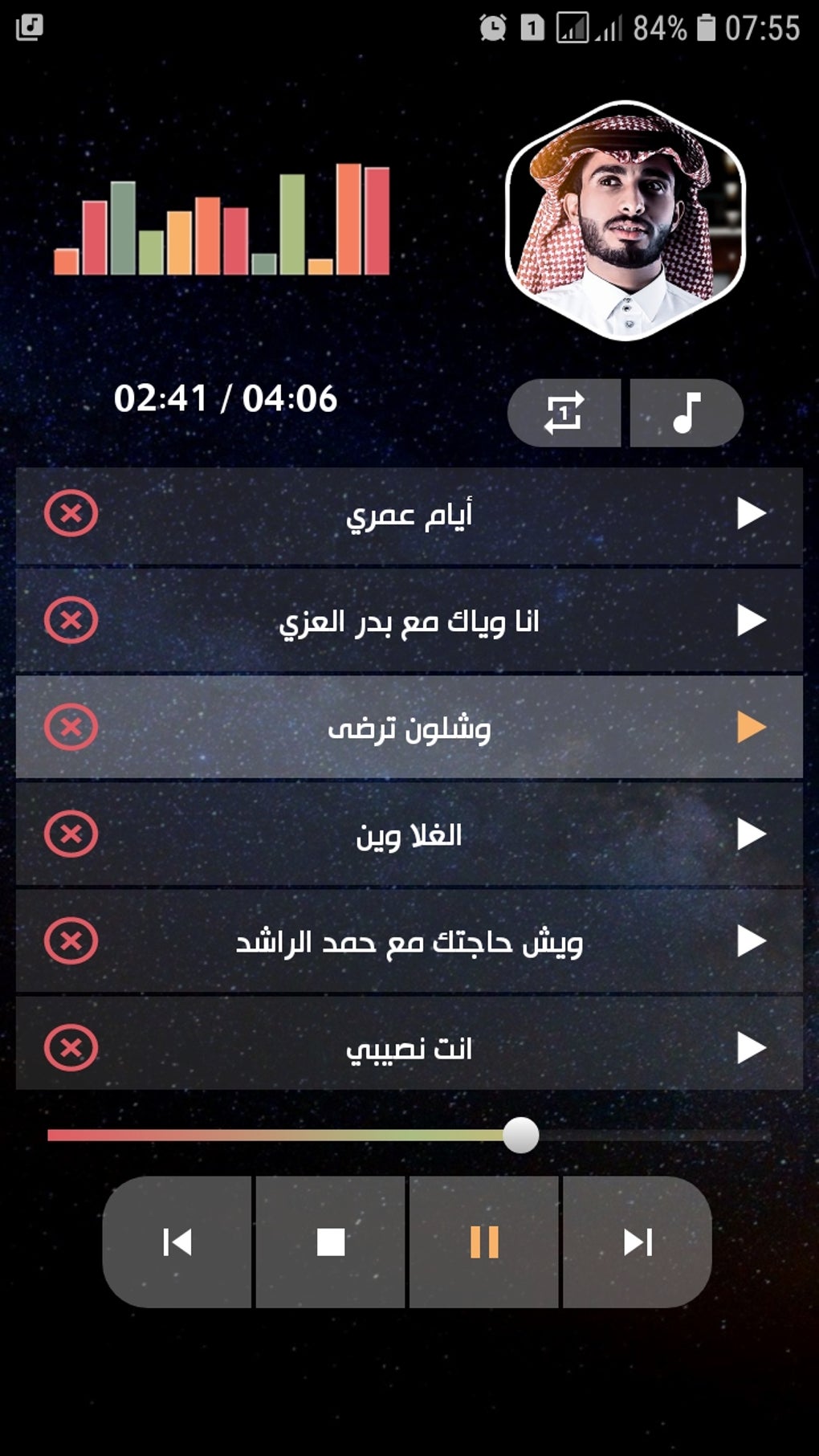Remove ويش حاجتك مع حمد الراشد
This screenshot has height=1456, width=819.
[71, 941]
